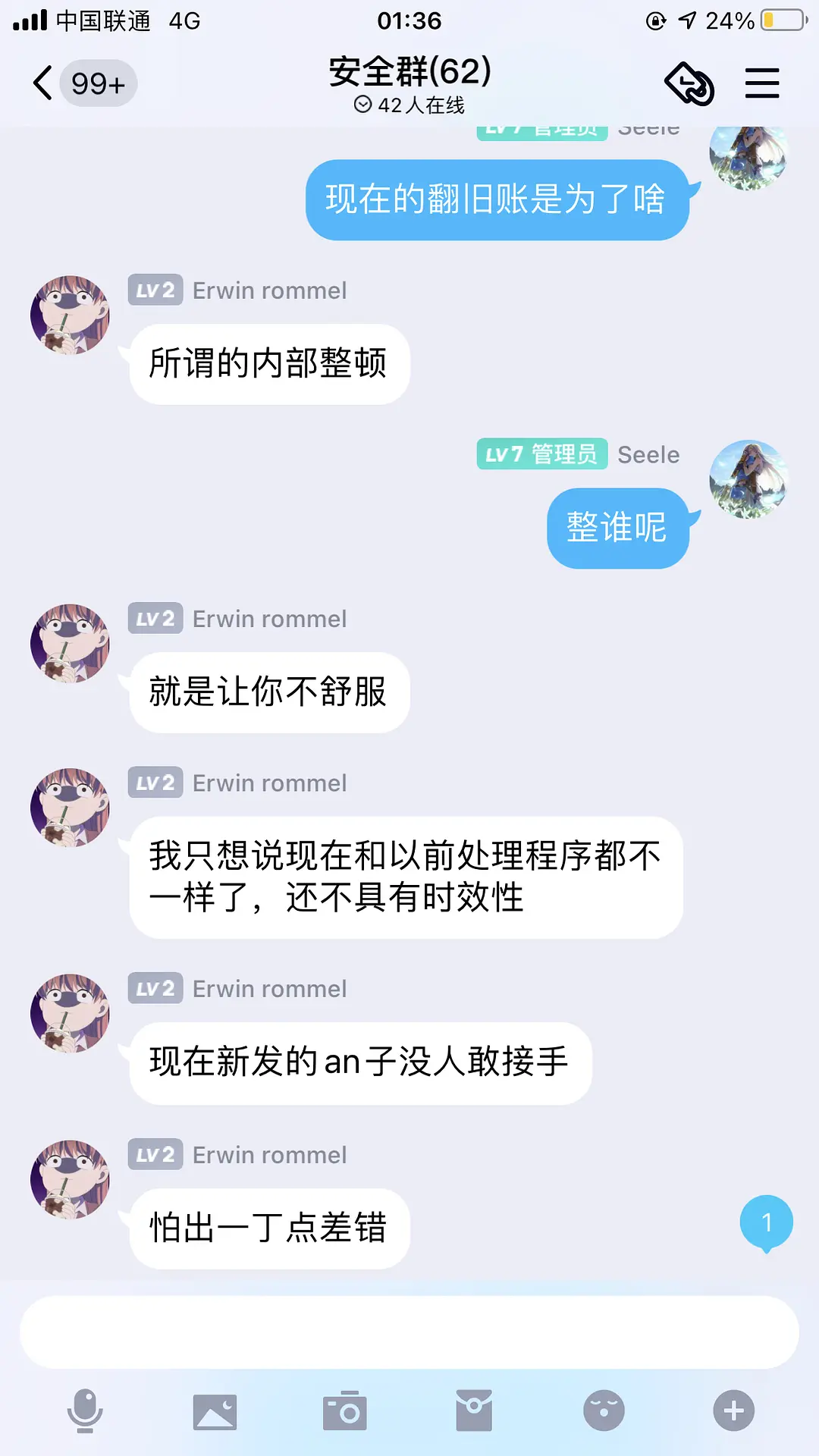This screenshot has width=819, height=1456.
Task: View Erwin rommel's avatar beside 所谓的内部整顿
Action: click(x=70, y=315)
